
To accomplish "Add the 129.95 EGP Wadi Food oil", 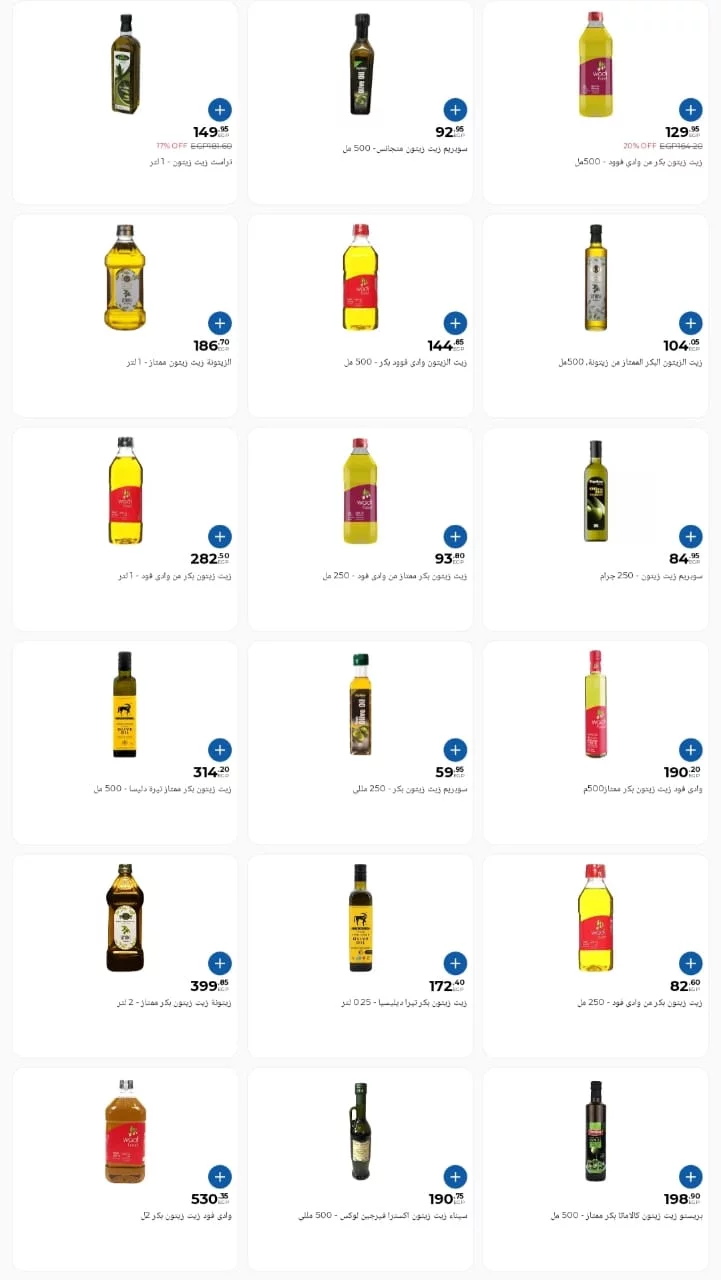I will pos(690,110).
